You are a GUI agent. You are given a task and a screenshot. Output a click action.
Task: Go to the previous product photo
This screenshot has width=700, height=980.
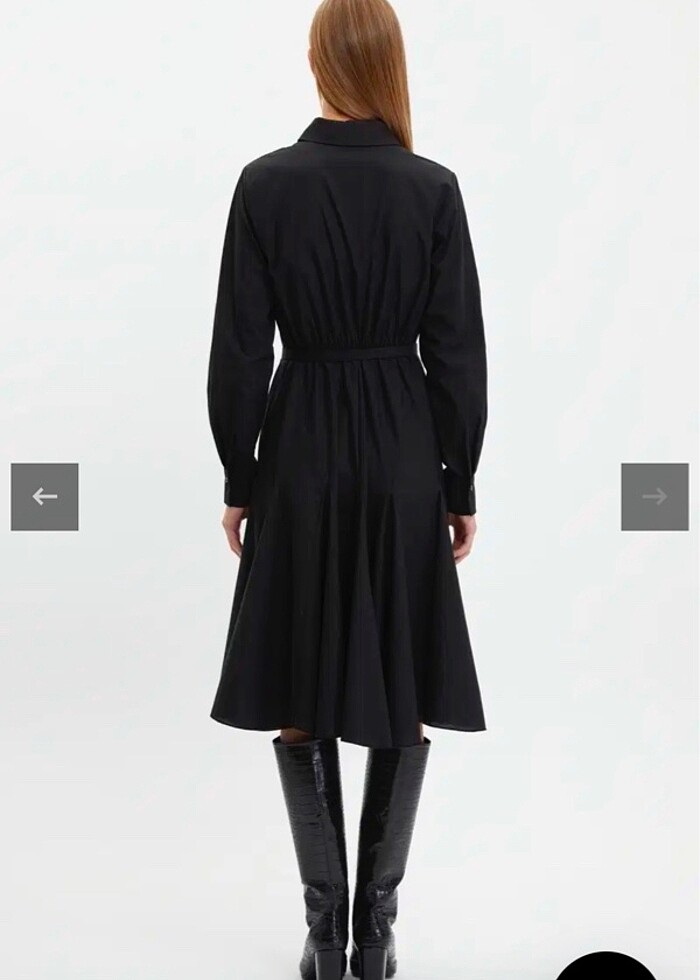click(45, 497)
